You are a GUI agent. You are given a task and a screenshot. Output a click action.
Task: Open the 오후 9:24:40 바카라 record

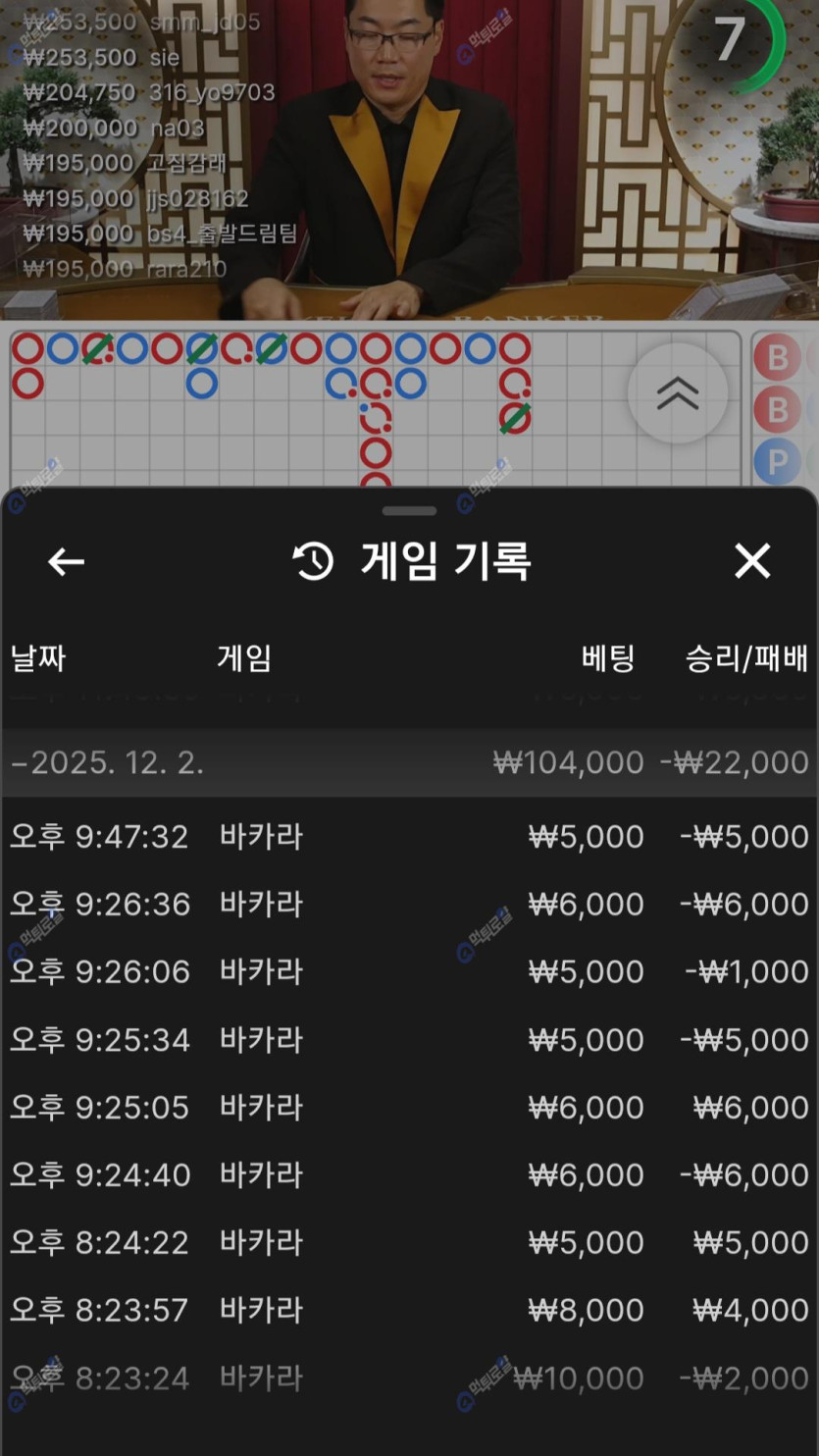[409, 1175]
